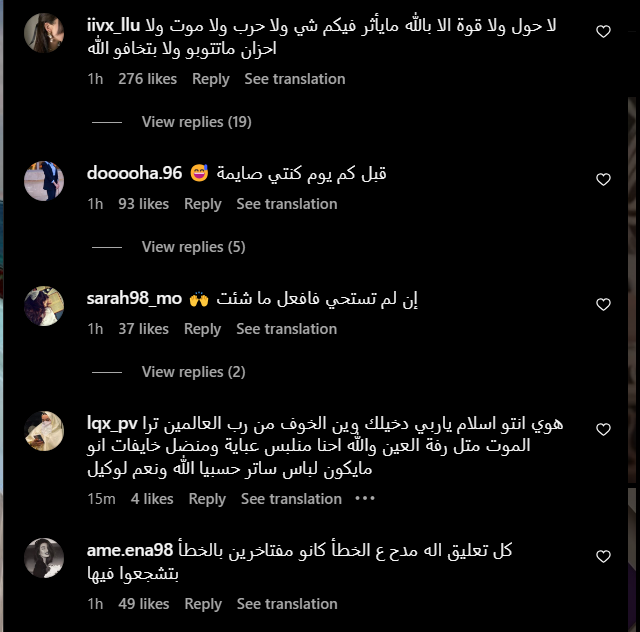See translation of iivx_llu's comment

[295, 79]
